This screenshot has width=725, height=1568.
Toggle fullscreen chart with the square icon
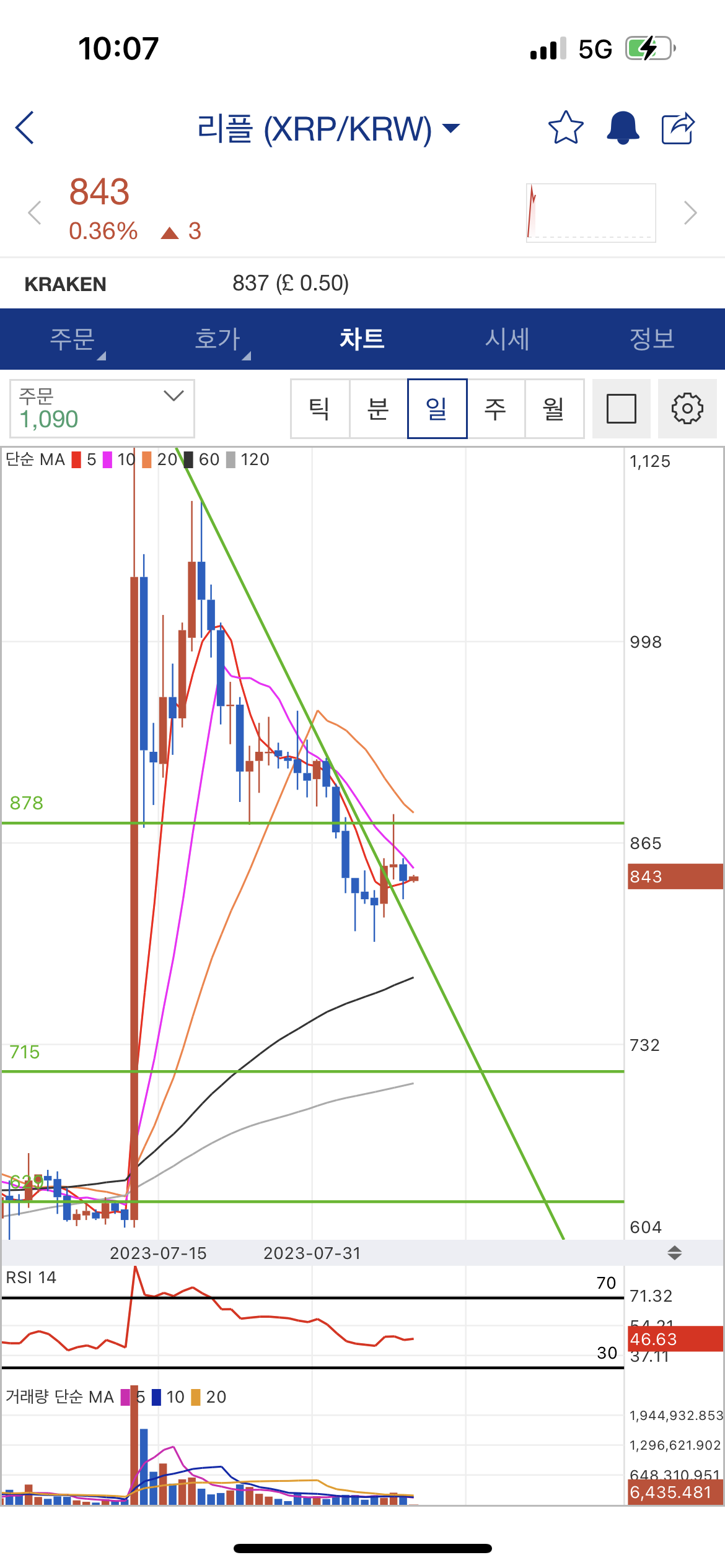point(622,409)
